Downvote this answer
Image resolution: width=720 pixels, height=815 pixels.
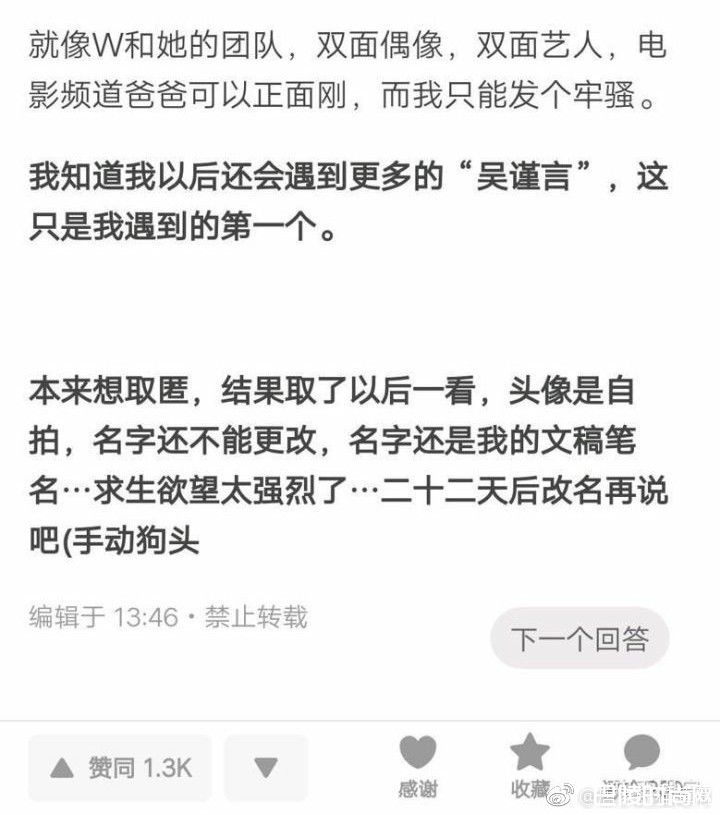265,767
